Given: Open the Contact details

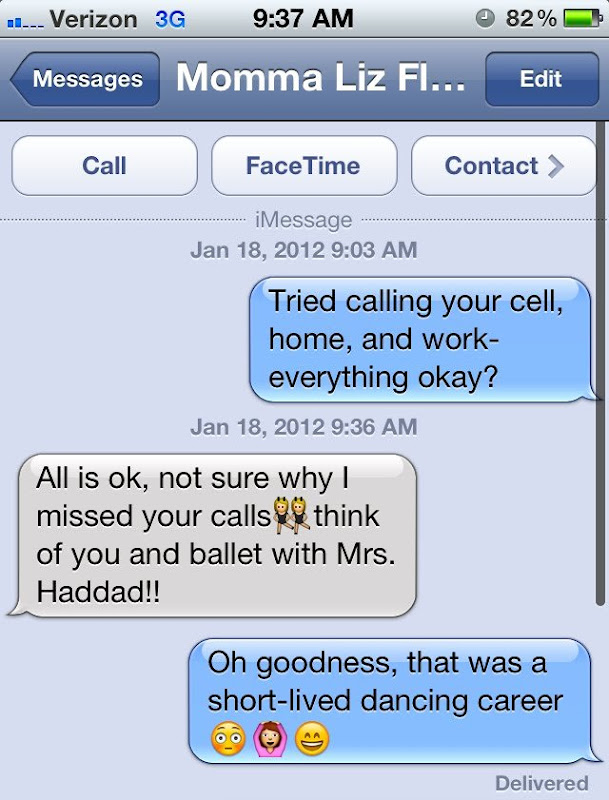Looking at the screenshot, I should click(503, 166).
